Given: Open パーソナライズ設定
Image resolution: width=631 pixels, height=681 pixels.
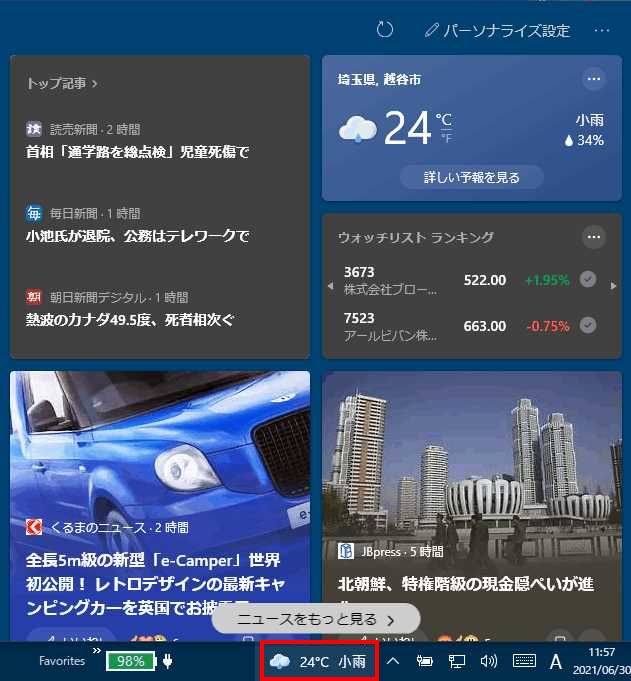Looking at the screenshot, I should tap(497, 30).
